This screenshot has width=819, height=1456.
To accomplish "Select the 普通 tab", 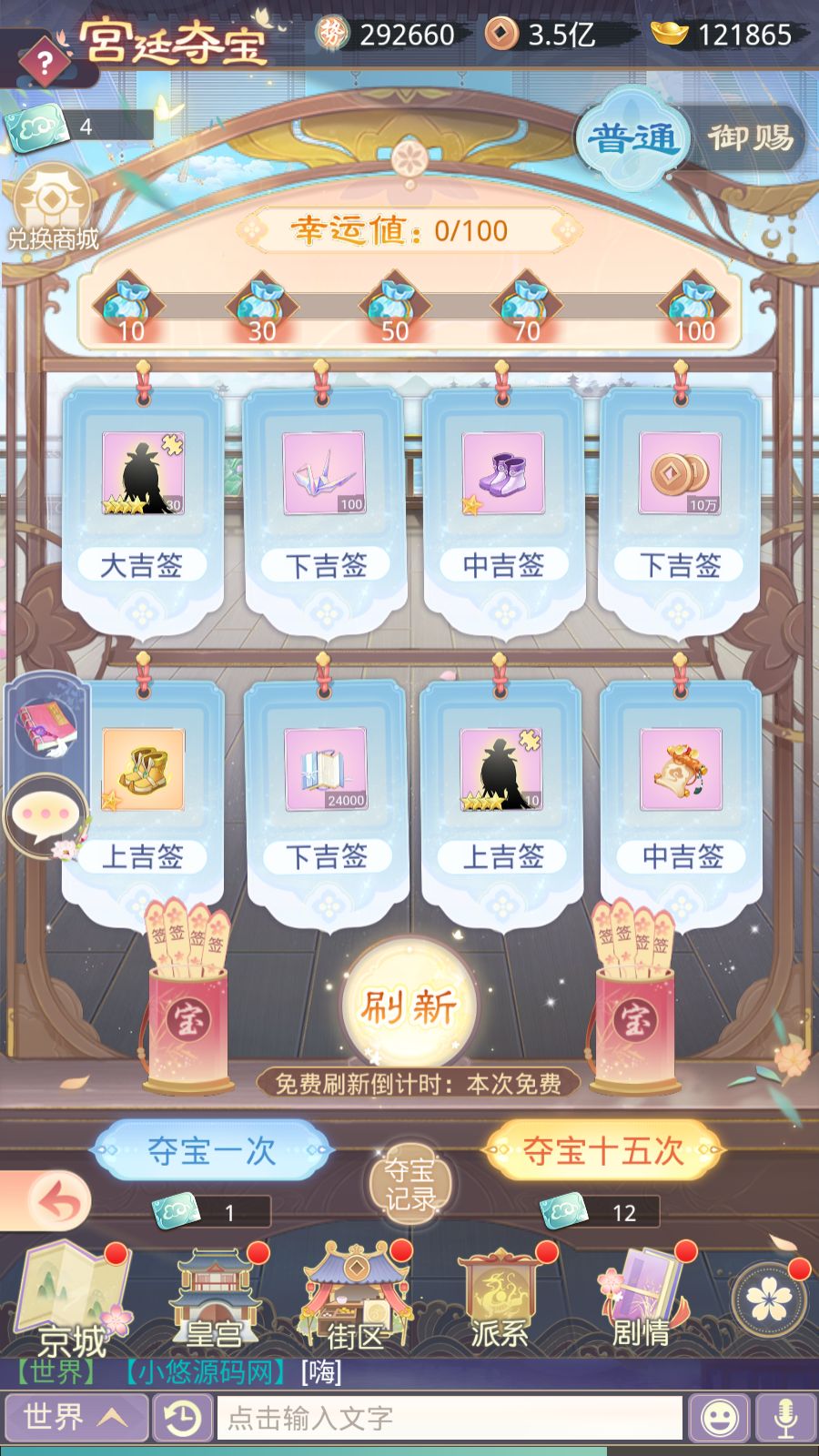I will [632, 138].
